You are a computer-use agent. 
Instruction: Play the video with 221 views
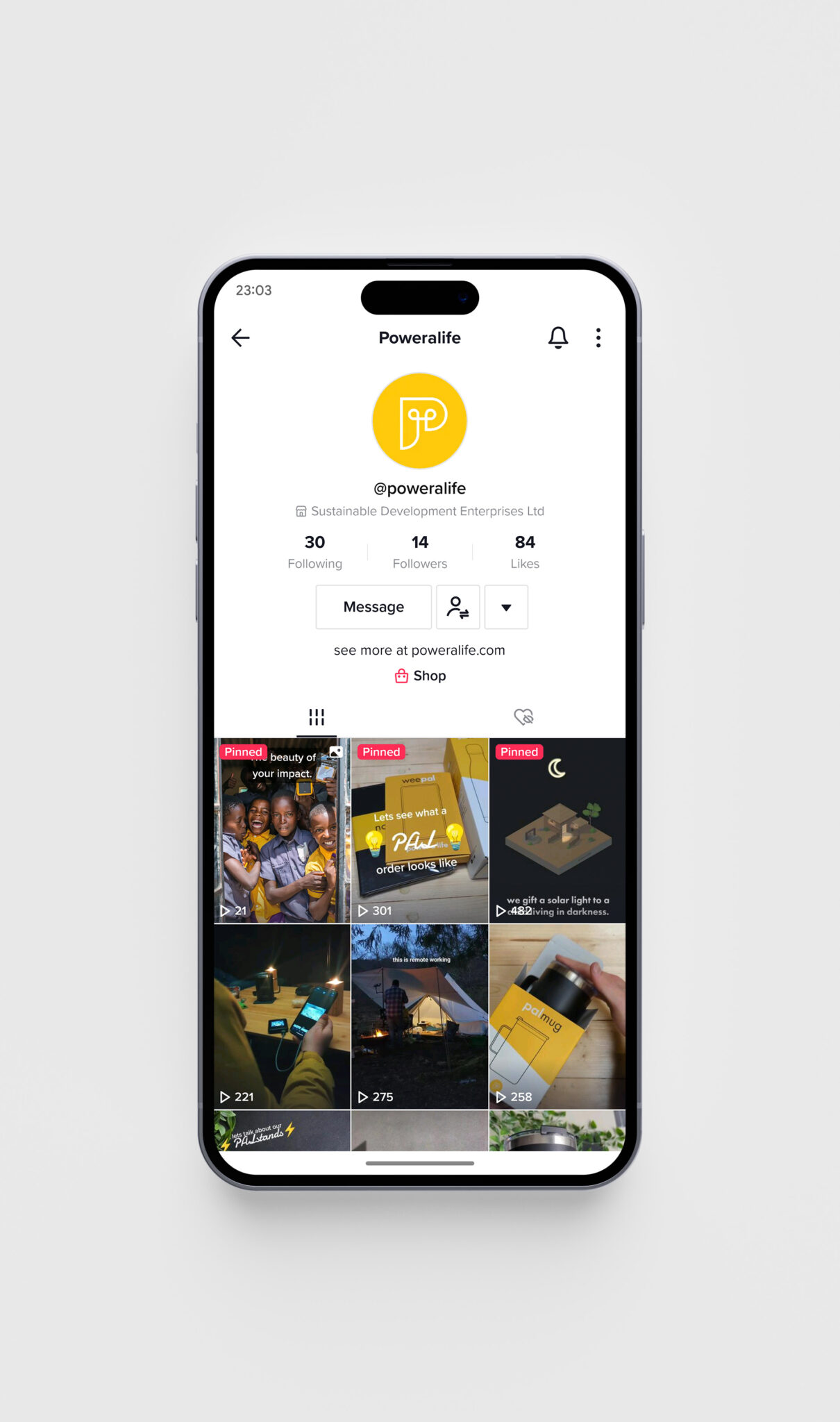coord(282,1017)
